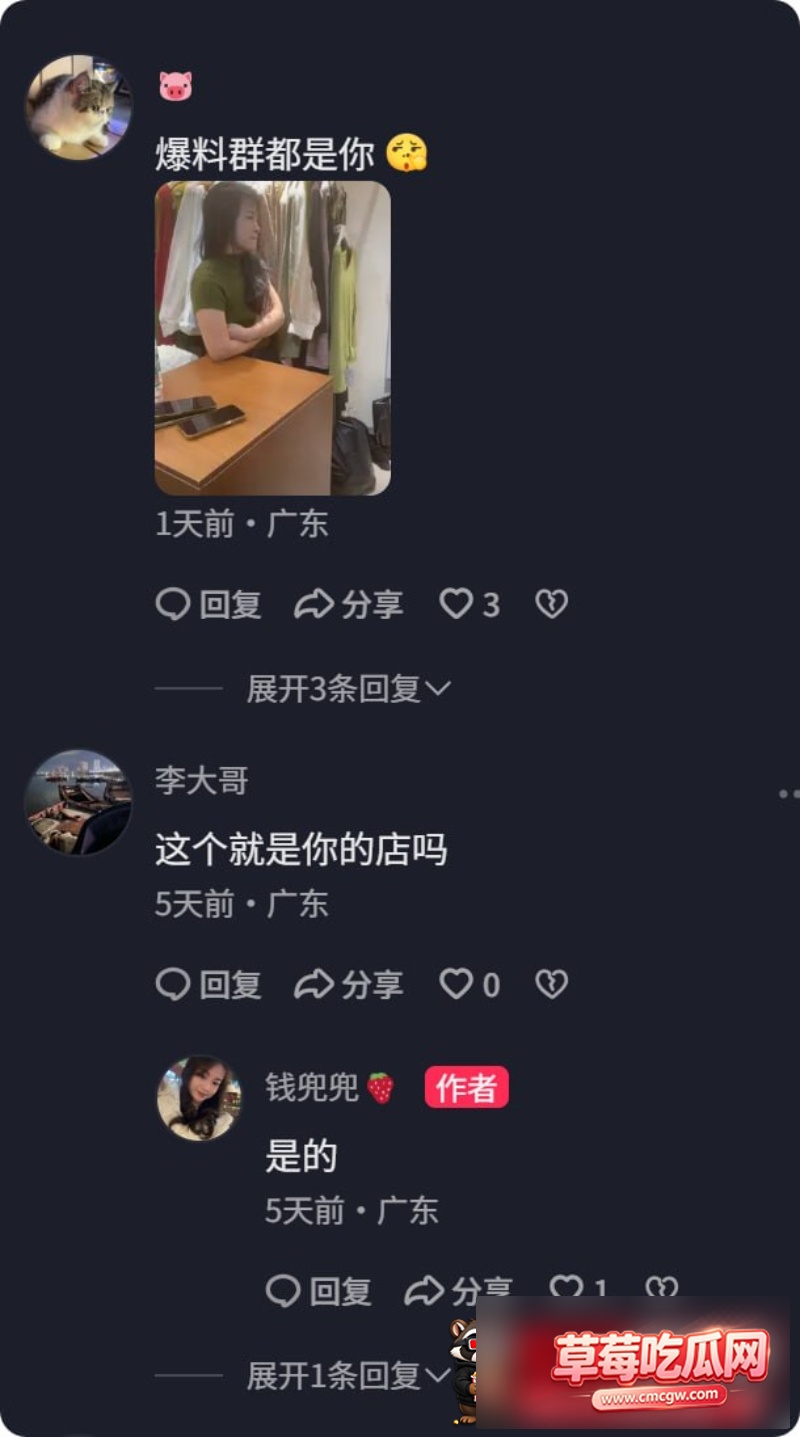
Task: Share the 爆料群都是你 comment
Action: [349, 604]
